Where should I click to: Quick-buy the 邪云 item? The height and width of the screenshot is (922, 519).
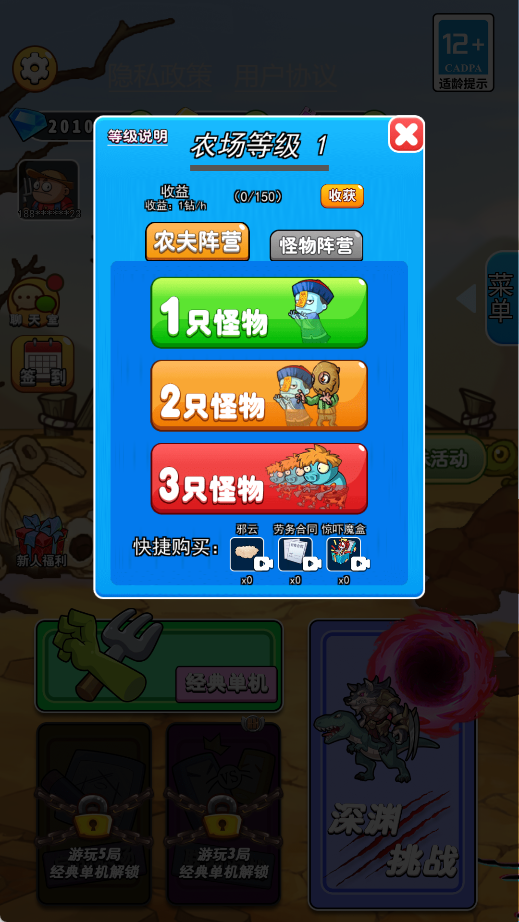(x=247, y=554)
